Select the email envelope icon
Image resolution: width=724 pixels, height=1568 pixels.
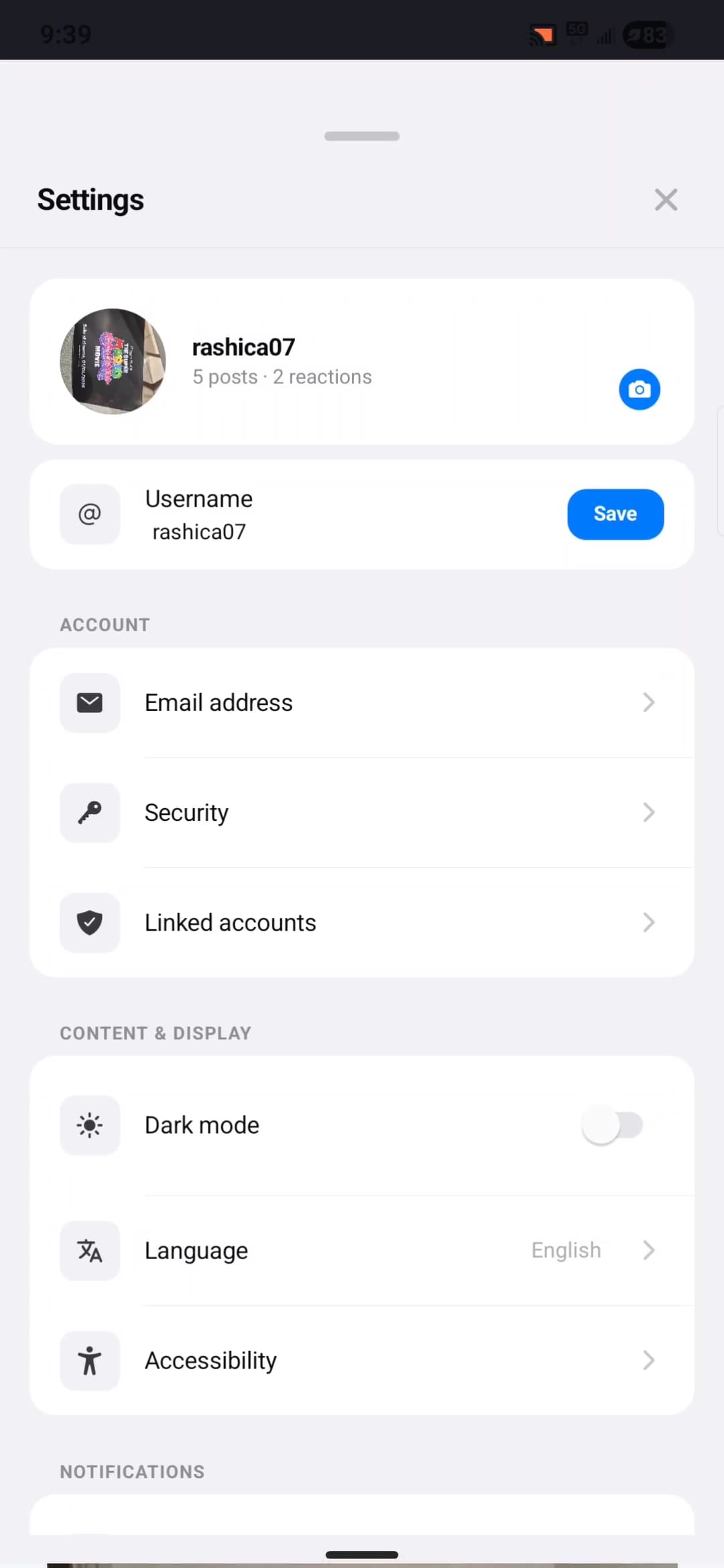pyautogui.click(x=89, y=702)
